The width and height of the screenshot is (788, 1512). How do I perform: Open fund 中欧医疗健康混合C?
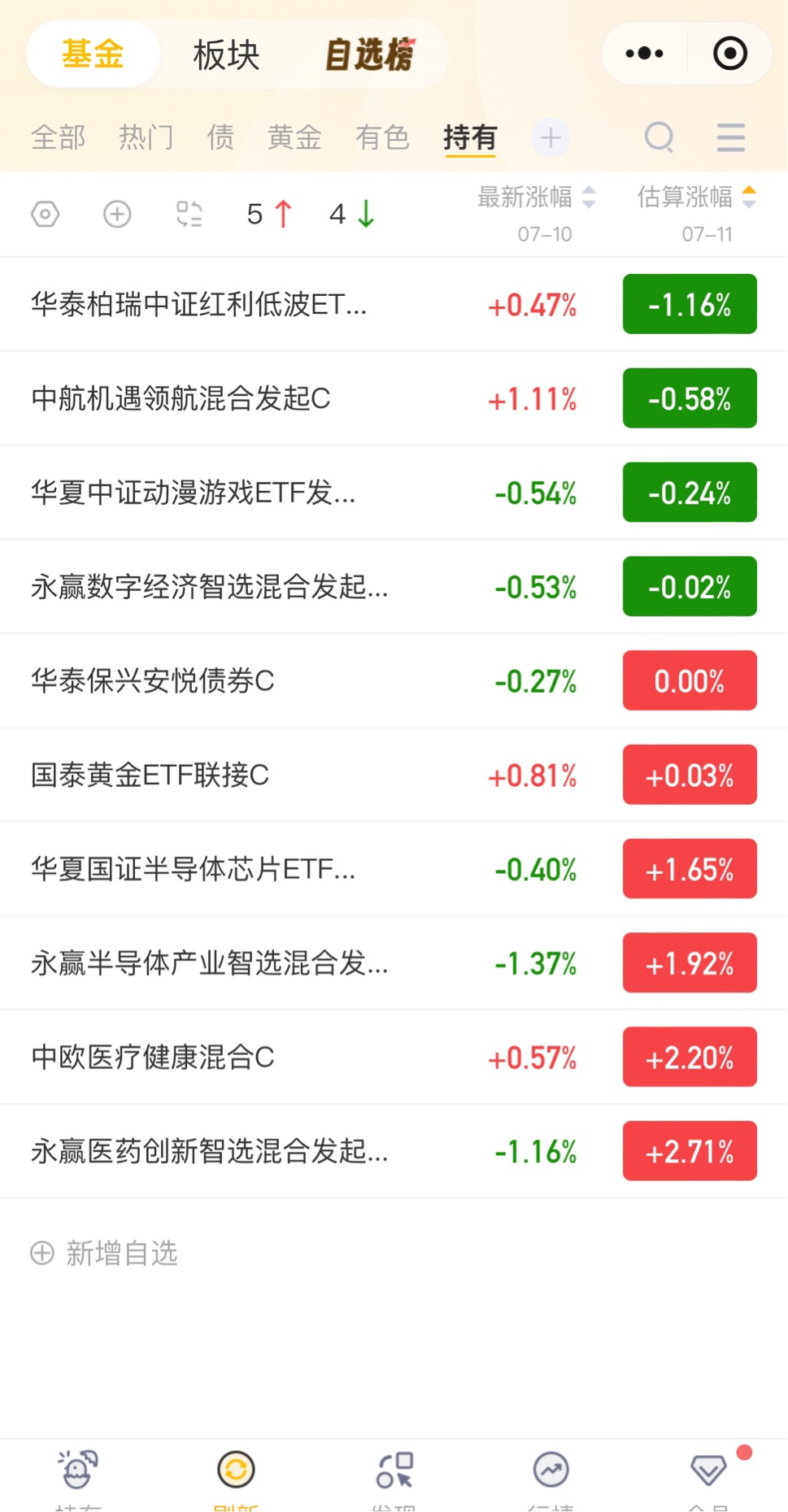tap(394, 1057)
